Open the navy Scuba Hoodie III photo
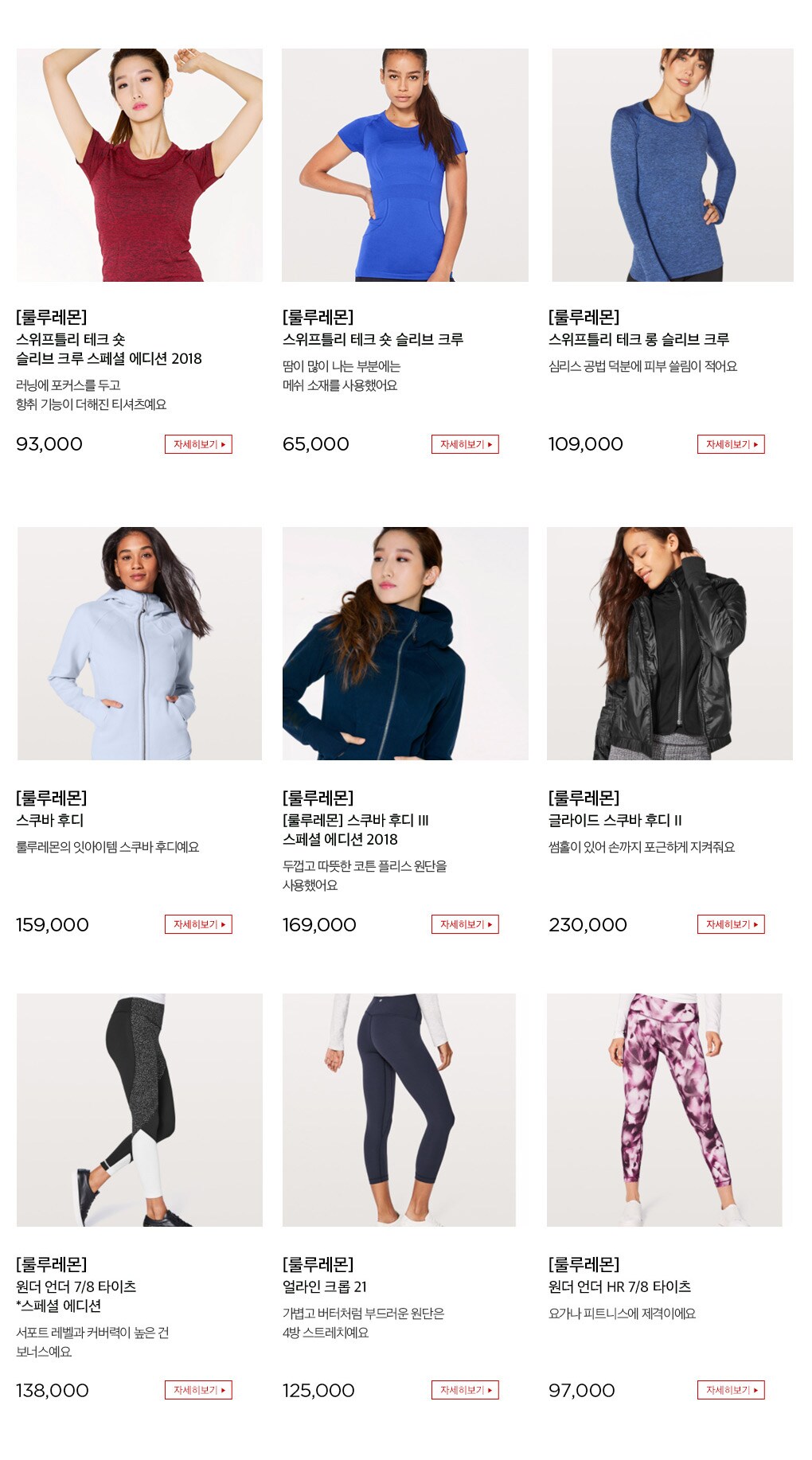 [404, 643]
